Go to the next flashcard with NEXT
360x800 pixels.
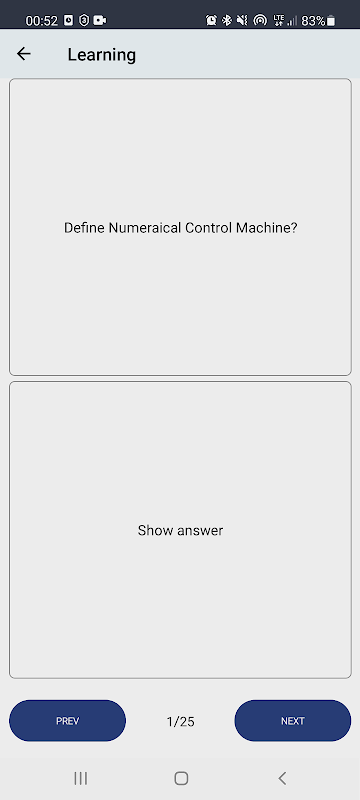coord(293,721)
